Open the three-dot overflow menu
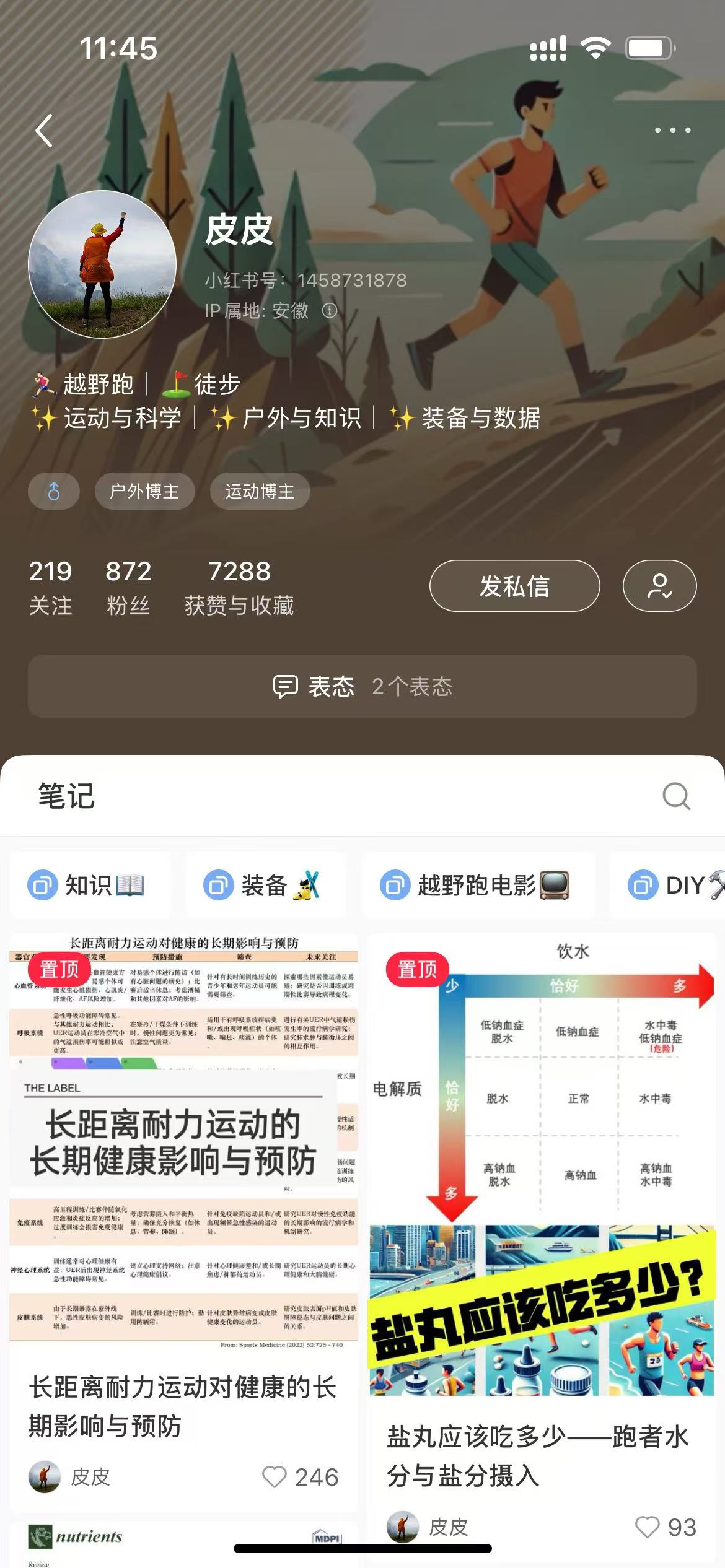The height and width of the screenshot is (1568, 725). tap(672, 131)
